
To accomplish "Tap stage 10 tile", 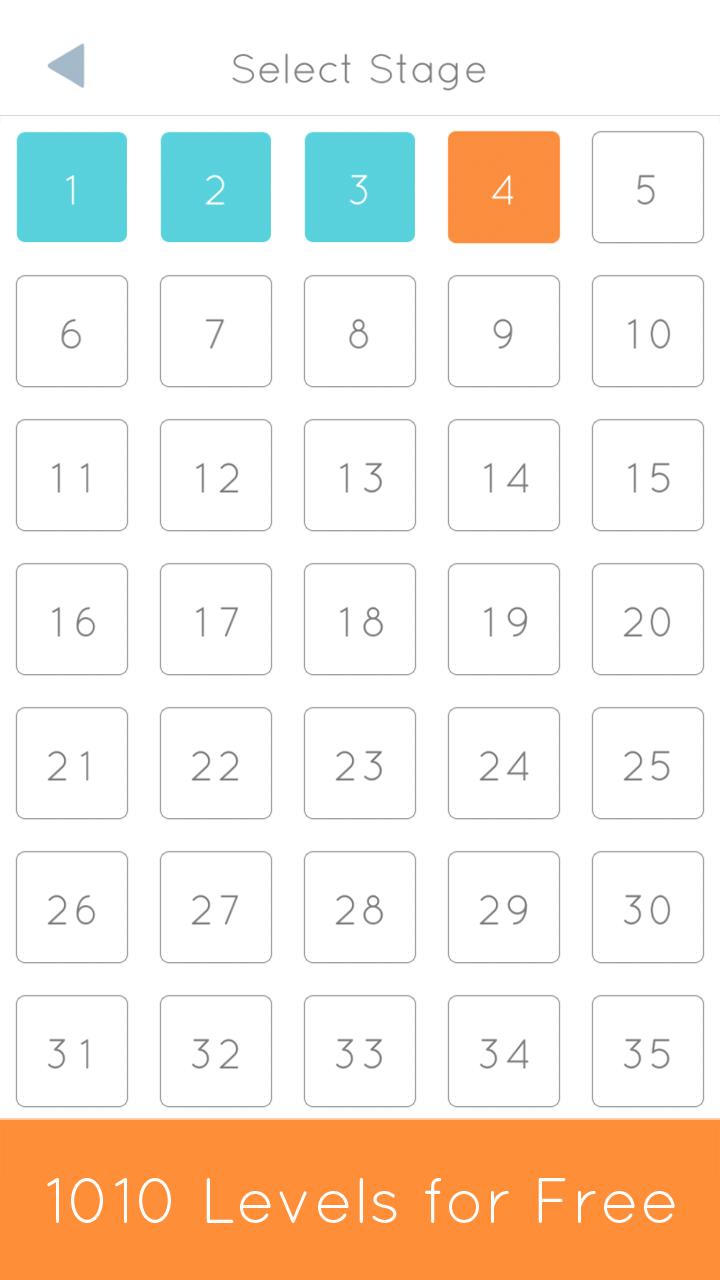I will pyautogui.click(x=648, y=331).
